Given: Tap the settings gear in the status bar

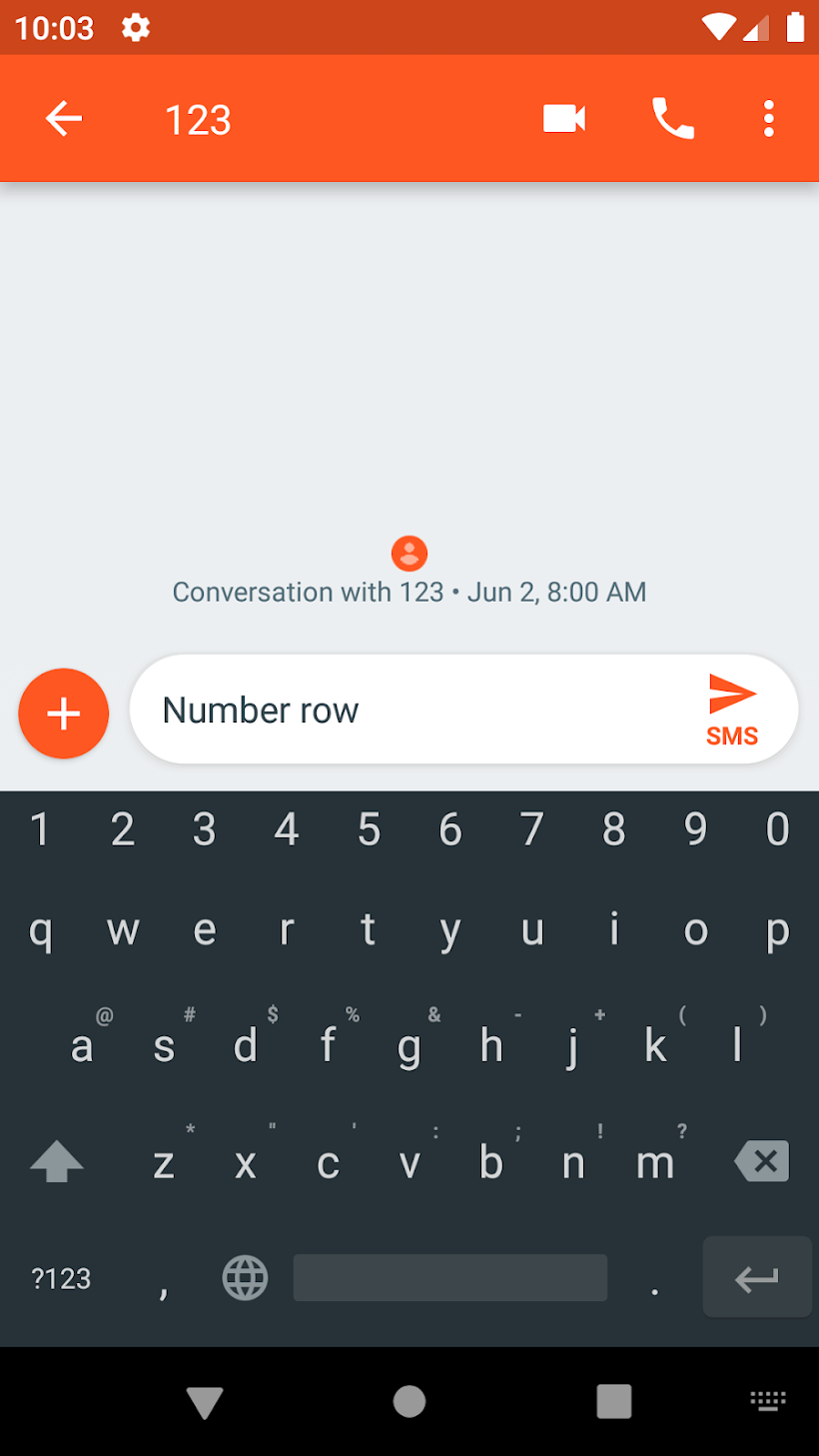Looking at the screenshot, I should [135, 28].
